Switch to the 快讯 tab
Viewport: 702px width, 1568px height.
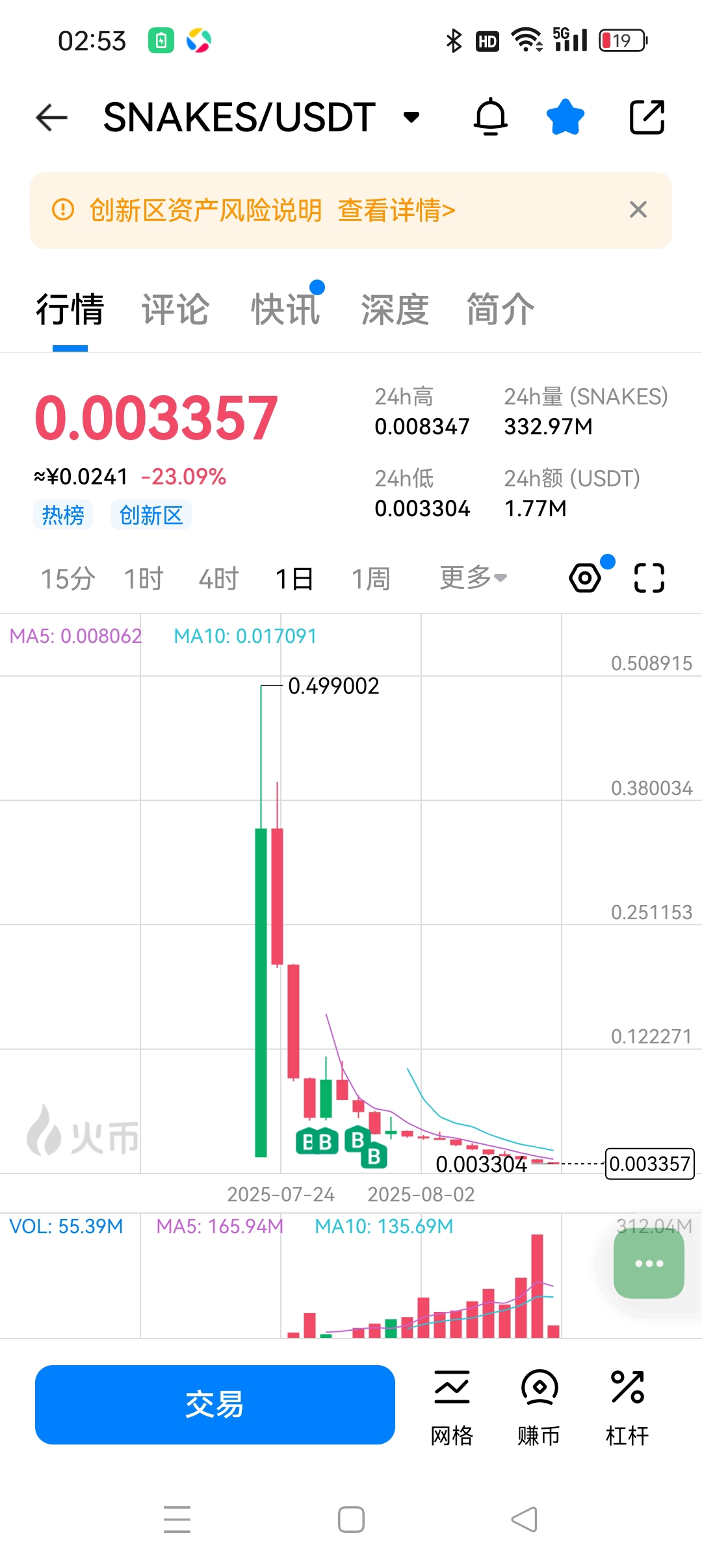tap(285, 309)
